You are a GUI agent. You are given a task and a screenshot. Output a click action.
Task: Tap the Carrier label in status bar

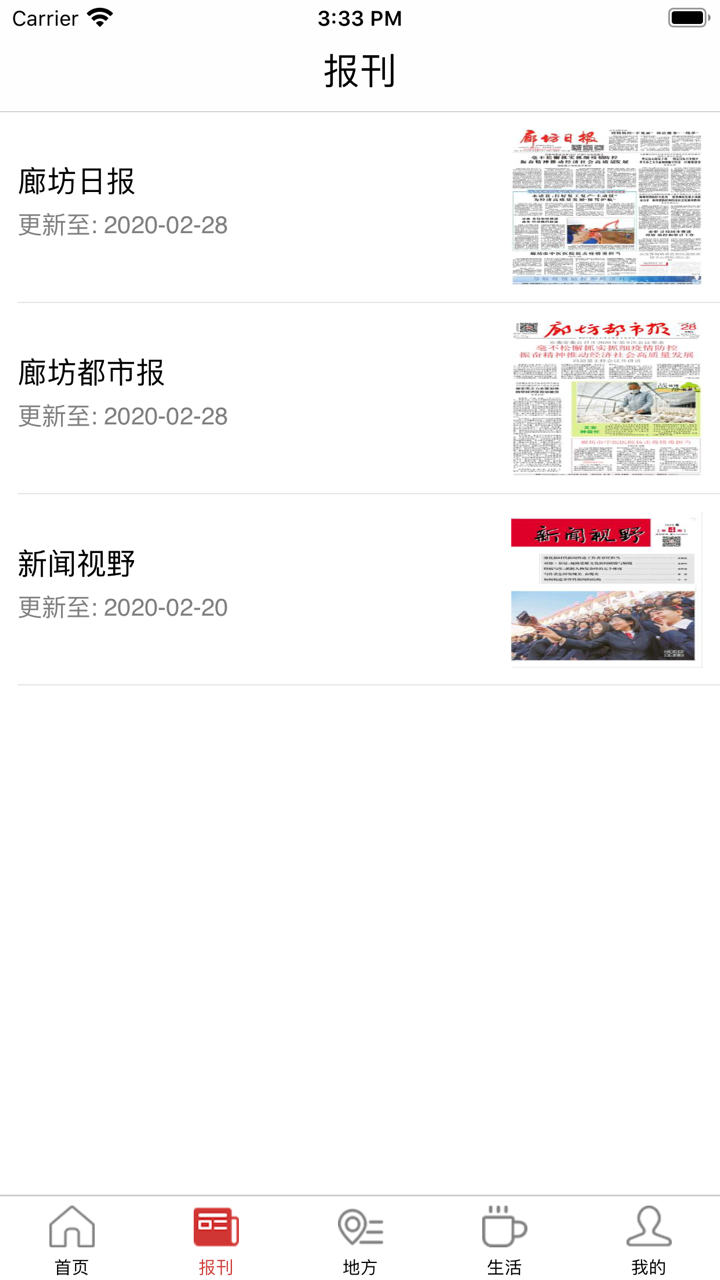point(43,18)
